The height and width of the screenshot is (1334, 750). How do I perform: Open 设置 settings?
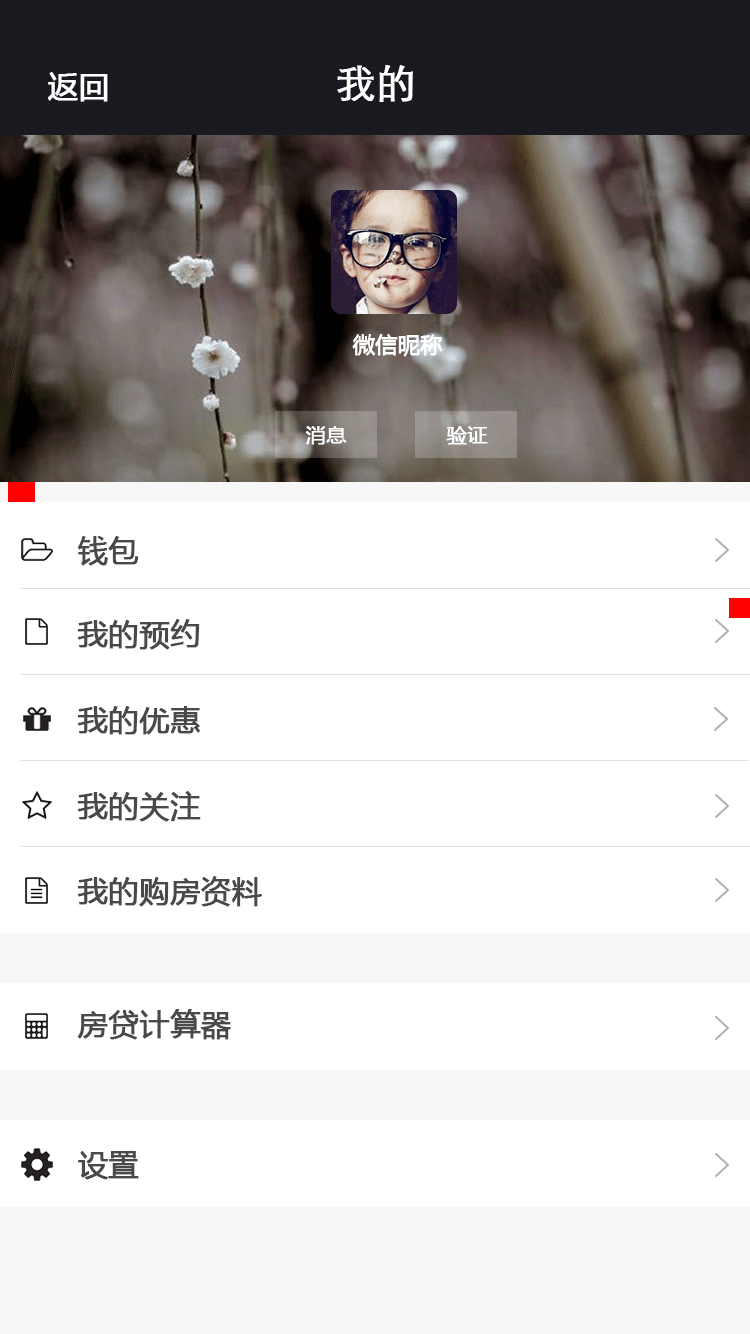coord(375,1164)
